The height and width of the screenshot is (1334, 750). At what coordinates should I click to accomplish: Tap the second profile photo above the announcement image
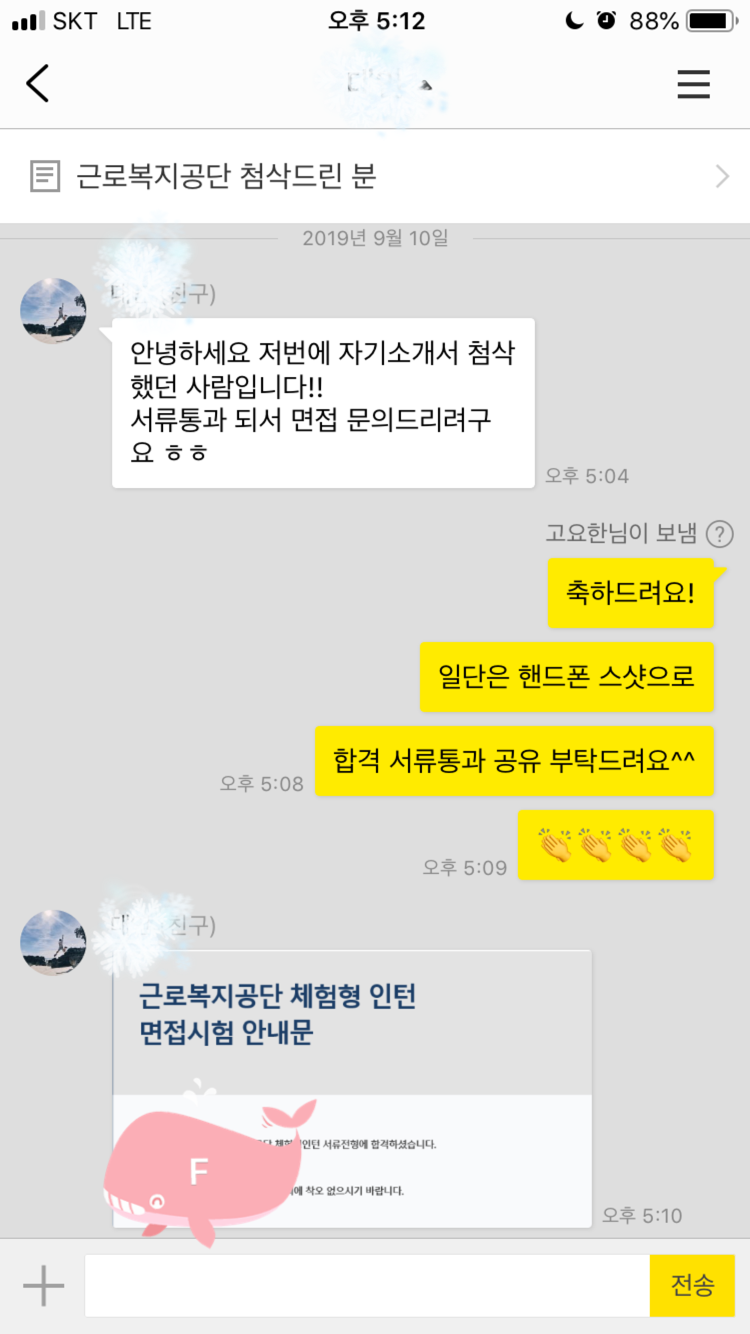tap(53, 939)
